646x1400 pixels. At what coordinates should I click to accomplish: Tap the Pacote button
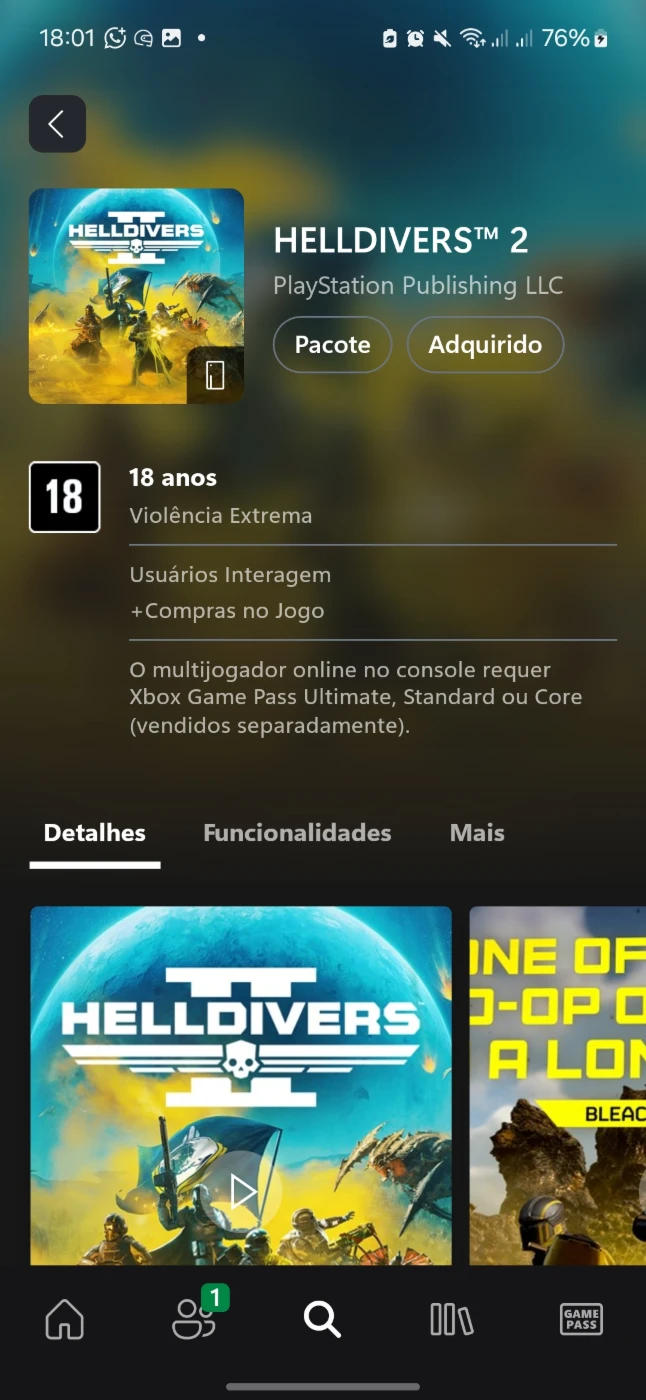pos(332,345)
